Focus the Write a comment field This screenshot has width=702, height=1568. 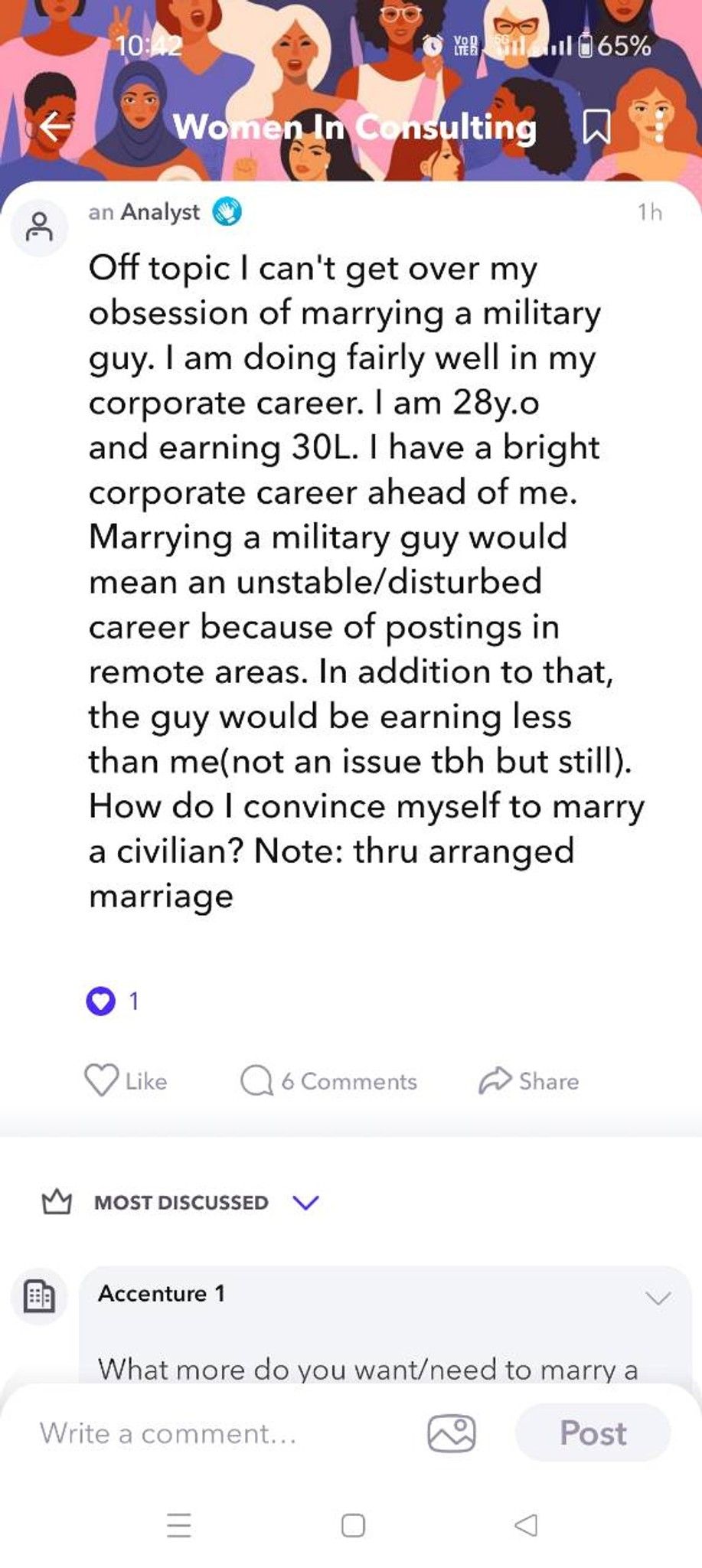[x=222, y=1432]
